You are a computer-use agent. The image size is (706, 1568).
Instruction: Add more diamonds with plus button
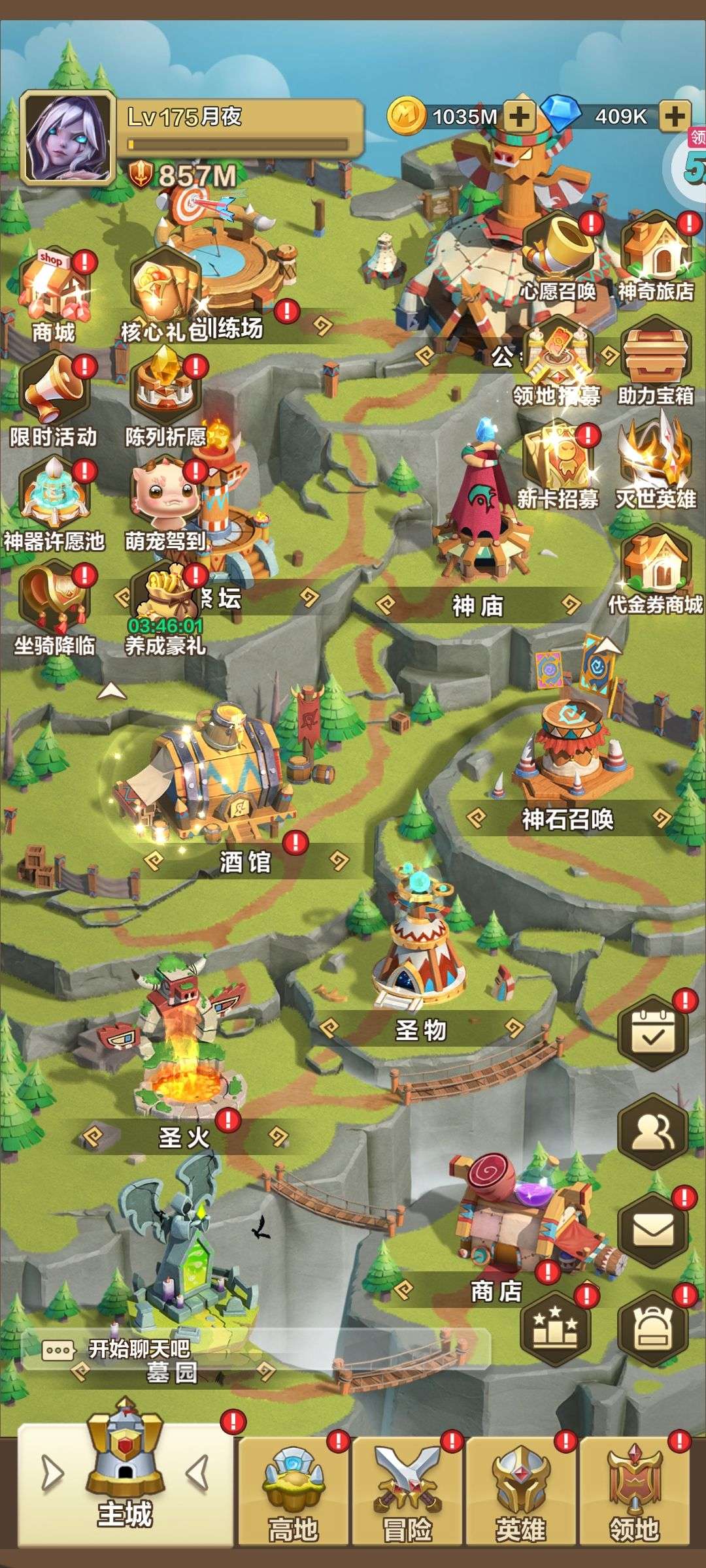(x=675, y=116)
